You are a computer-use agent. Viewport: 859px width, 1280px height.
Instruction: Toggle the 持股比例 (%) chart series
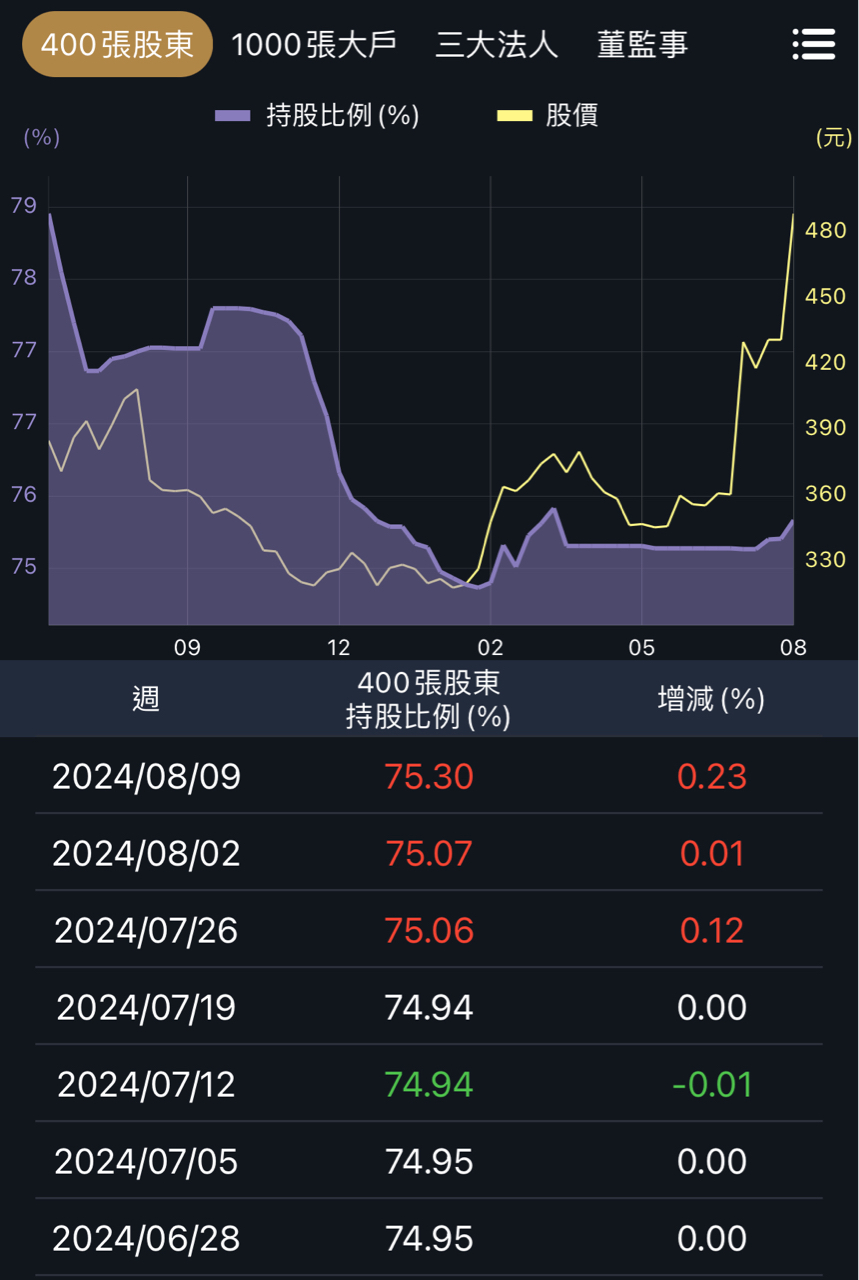(318, 116)
